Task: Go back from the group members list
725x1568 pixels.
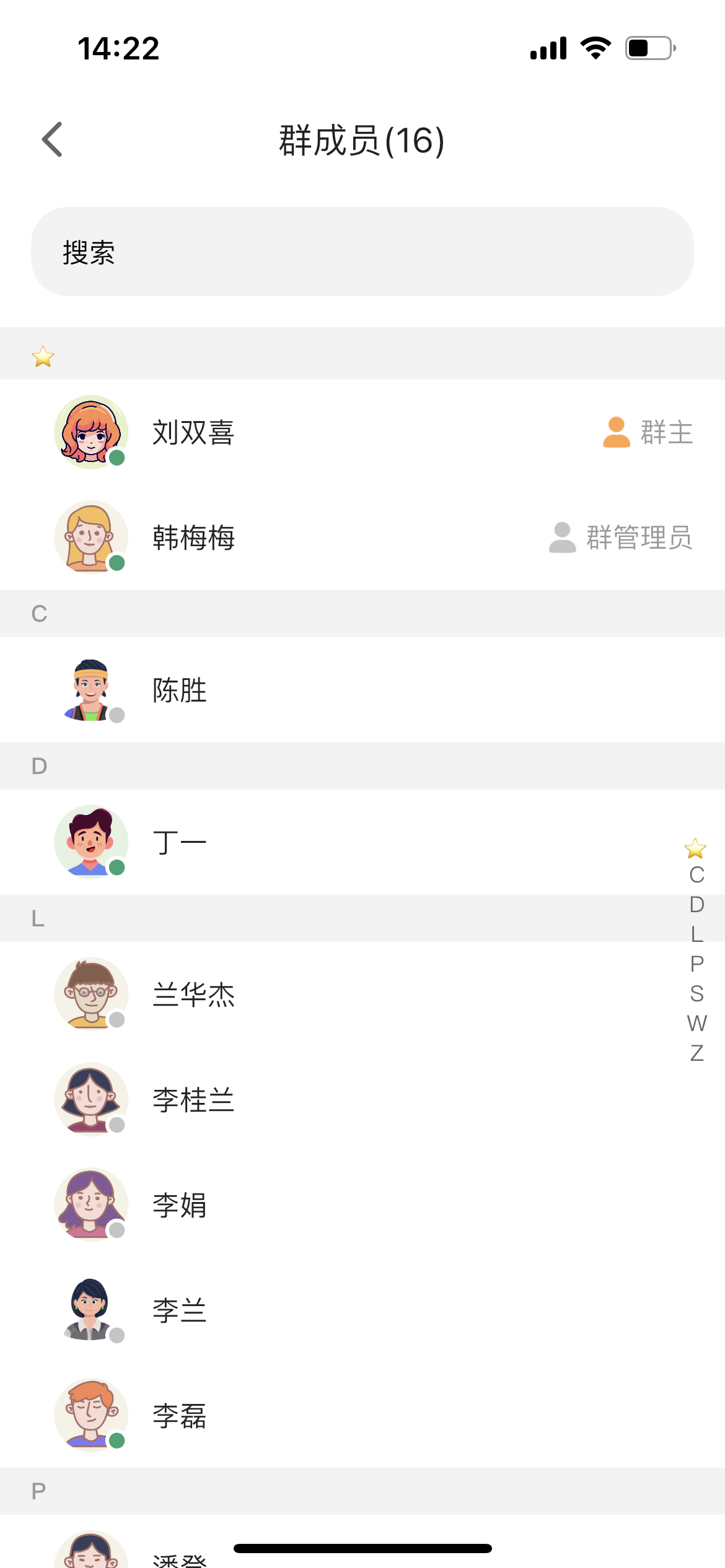Action: [x=53, y=139]
